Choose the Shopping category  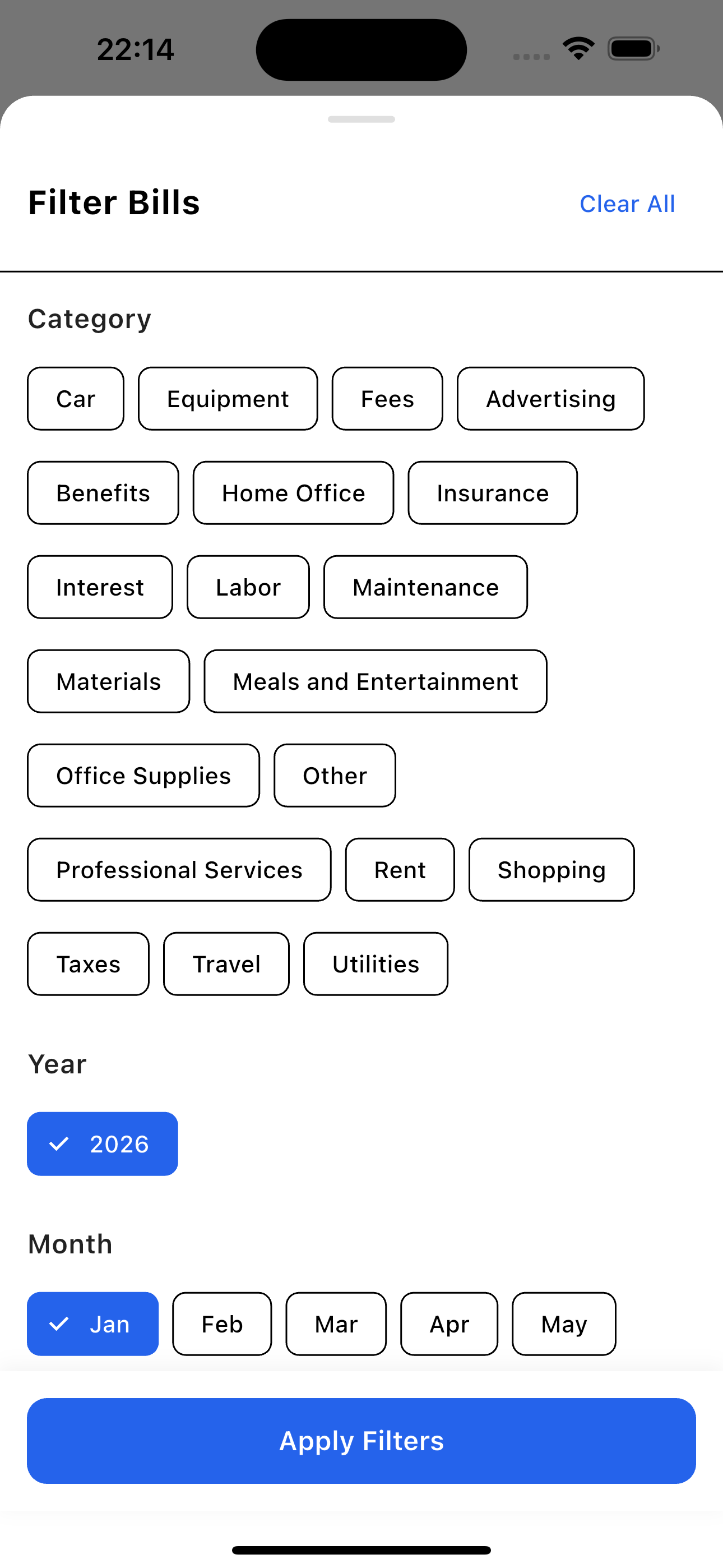tap(551, 870)
